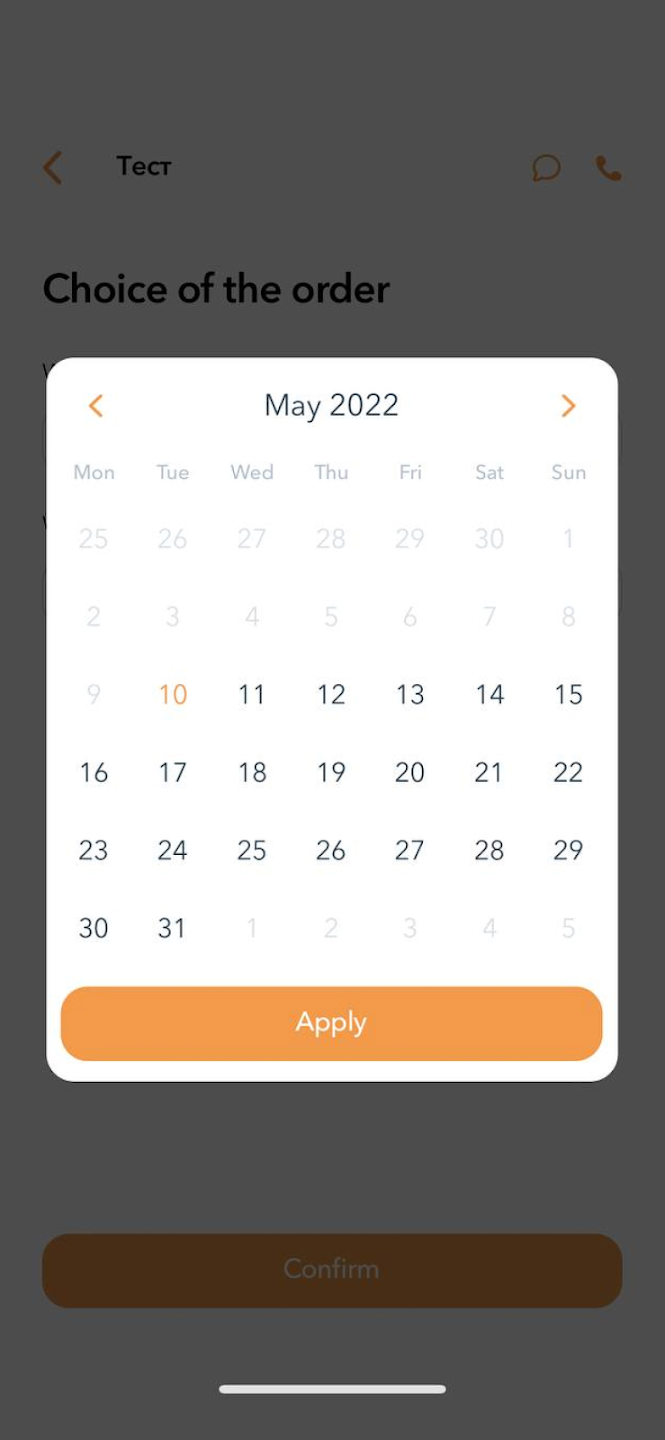The image size is (665, 1440).
Task: Choose May 14 on the calendar
Action: pos(489,694)
